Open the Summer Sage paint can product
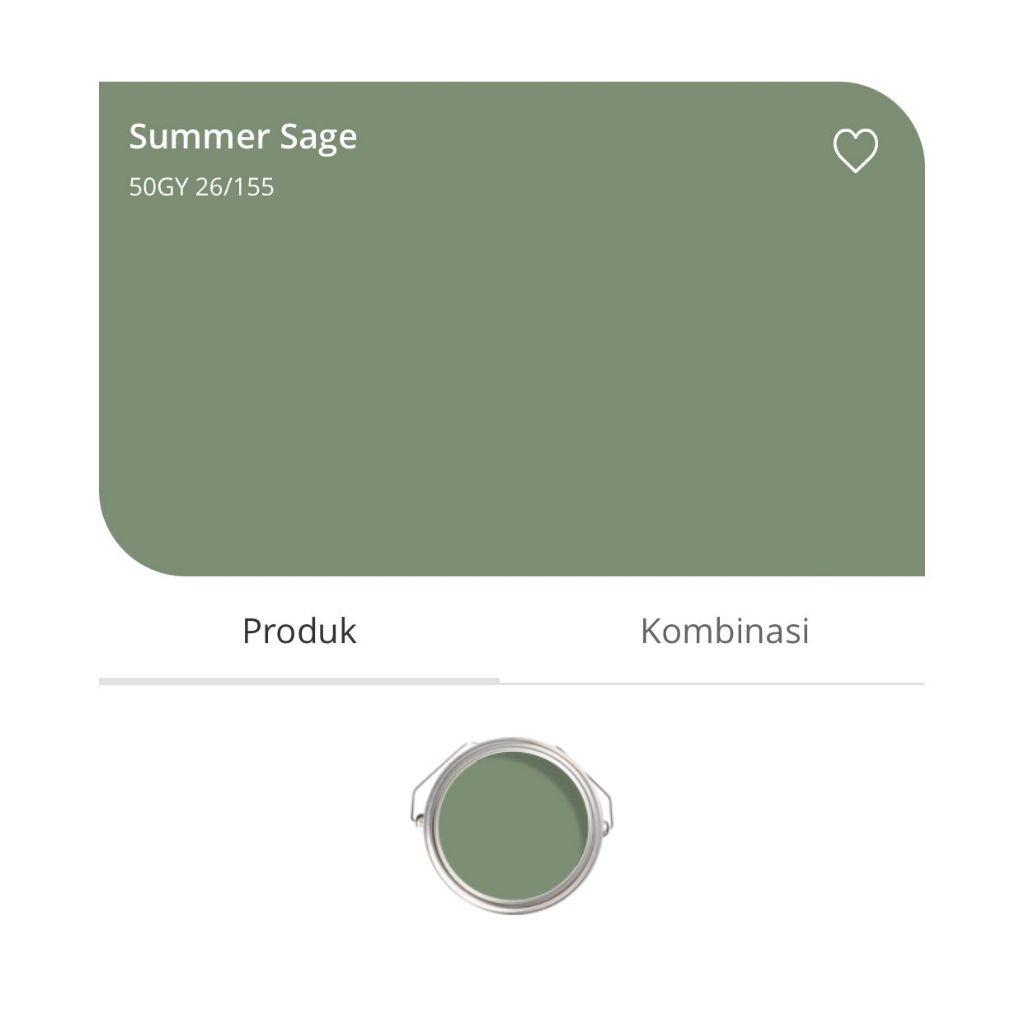Image resolution: width=1024 pixels, height=1024 pixels. point(511,825)
